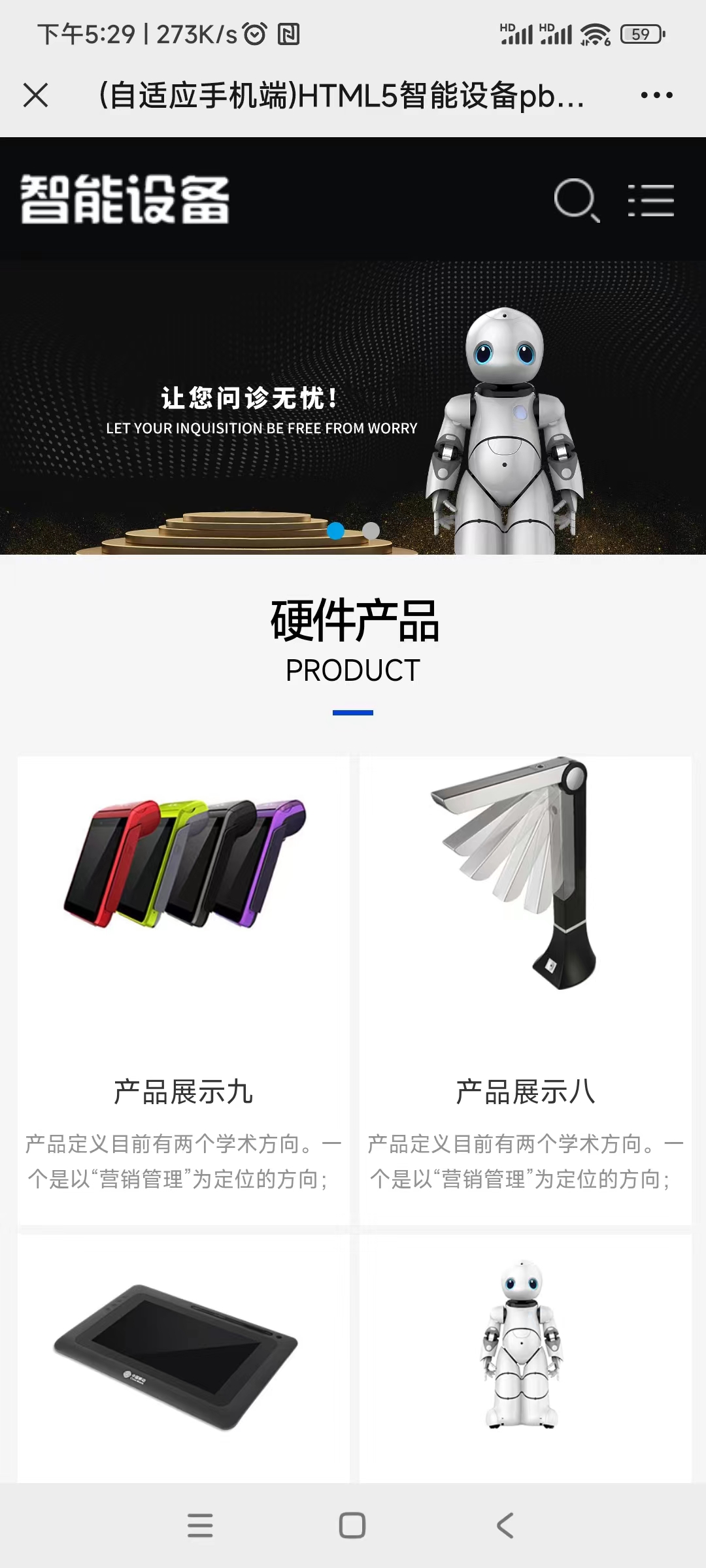Go back with the system back button
The image size is (706, 1568).
pos(505,1526)
